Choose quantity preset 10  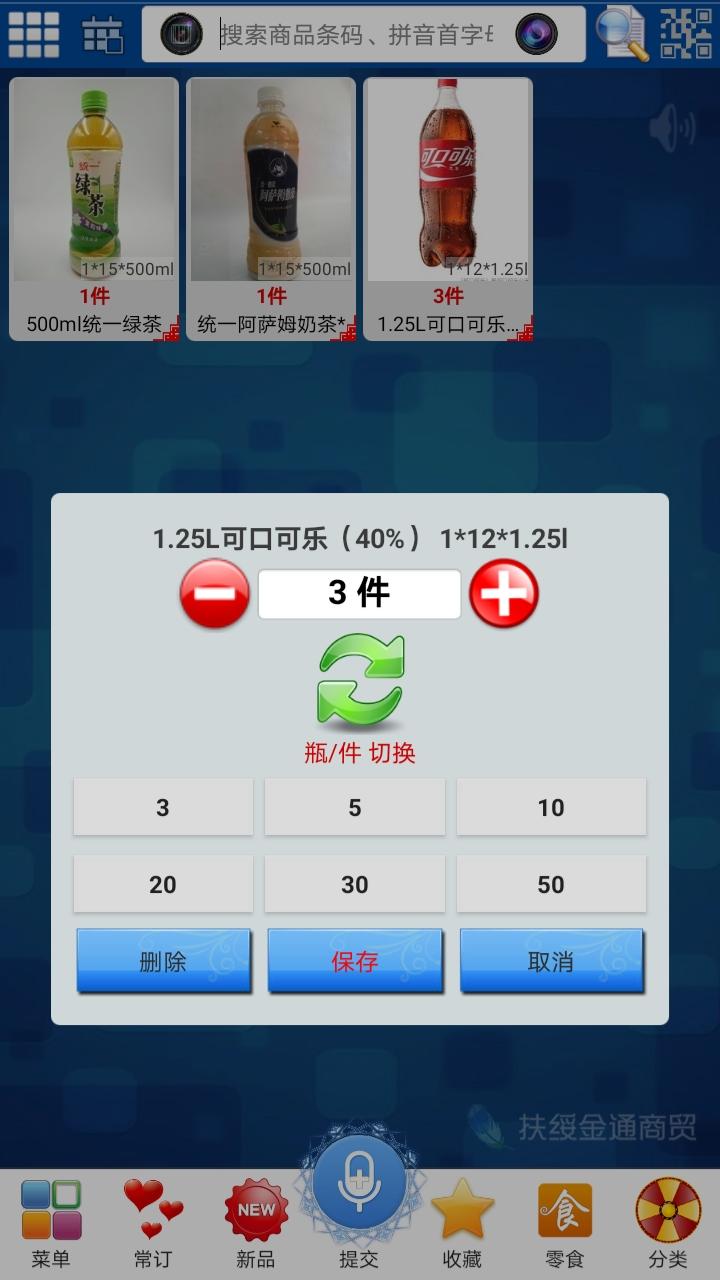[x=551, y=807]
